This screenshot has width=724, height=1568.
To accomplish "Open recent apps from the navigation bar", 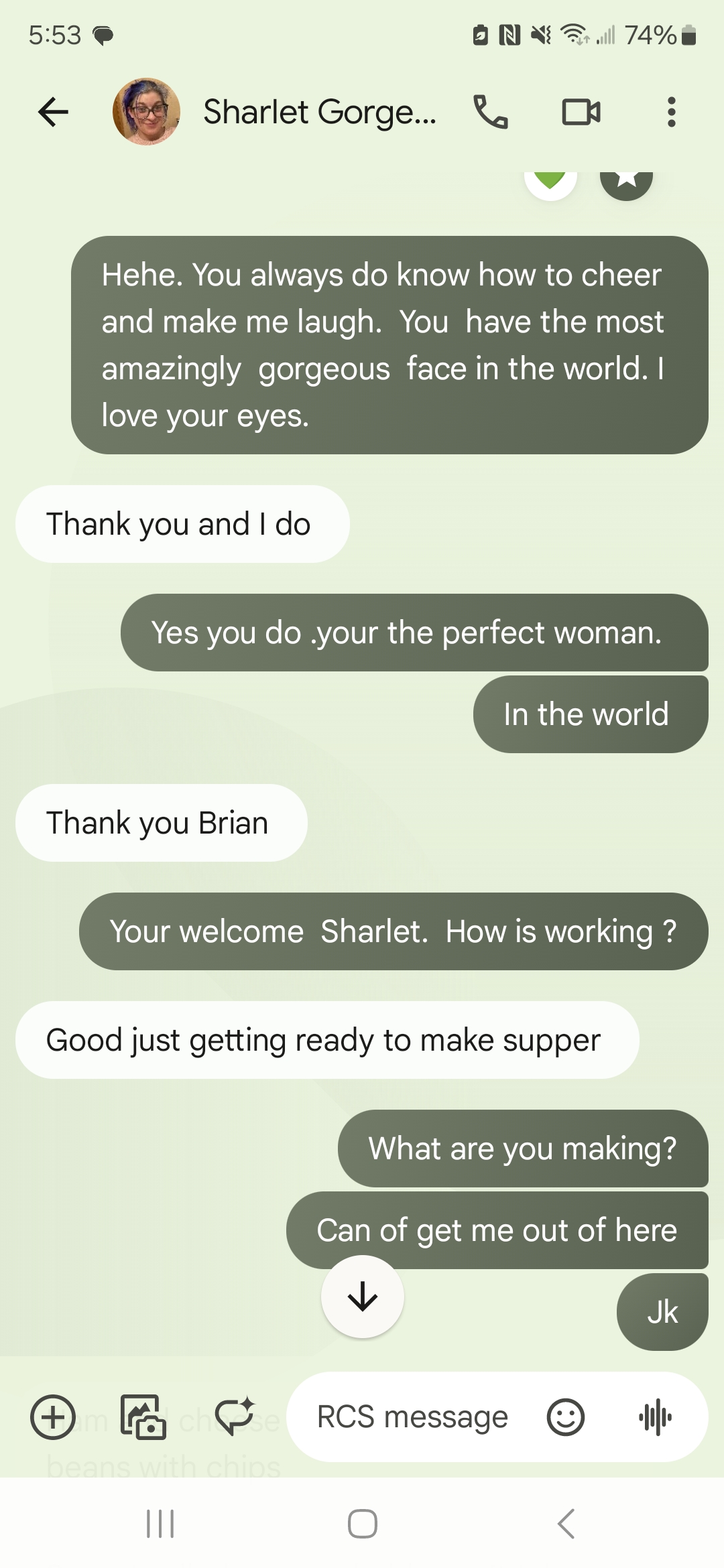I will pyautogui.click(x=160, y=1523).
